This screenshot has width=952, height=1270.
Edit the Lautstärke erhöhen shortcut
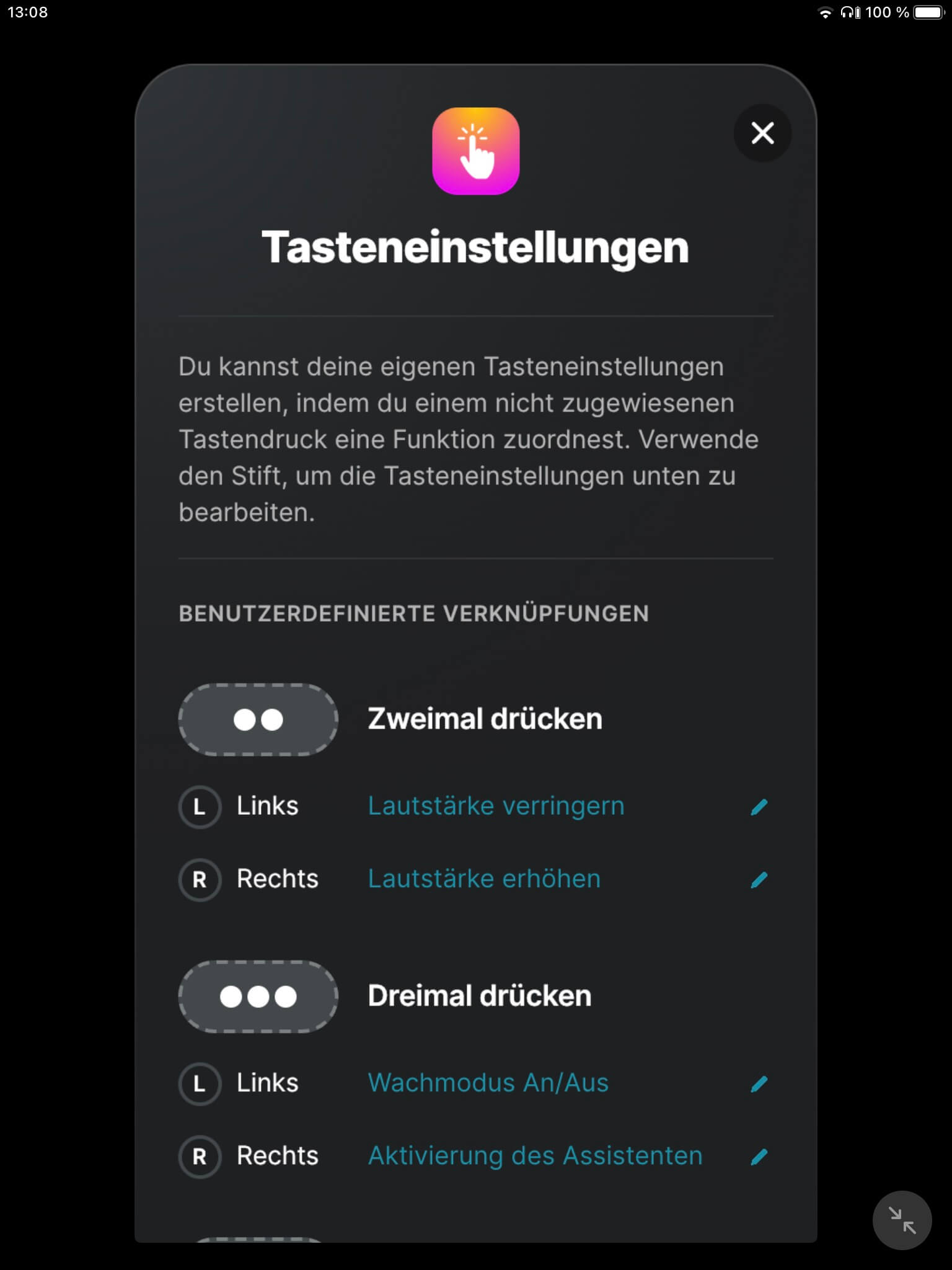tap(759, 879)
